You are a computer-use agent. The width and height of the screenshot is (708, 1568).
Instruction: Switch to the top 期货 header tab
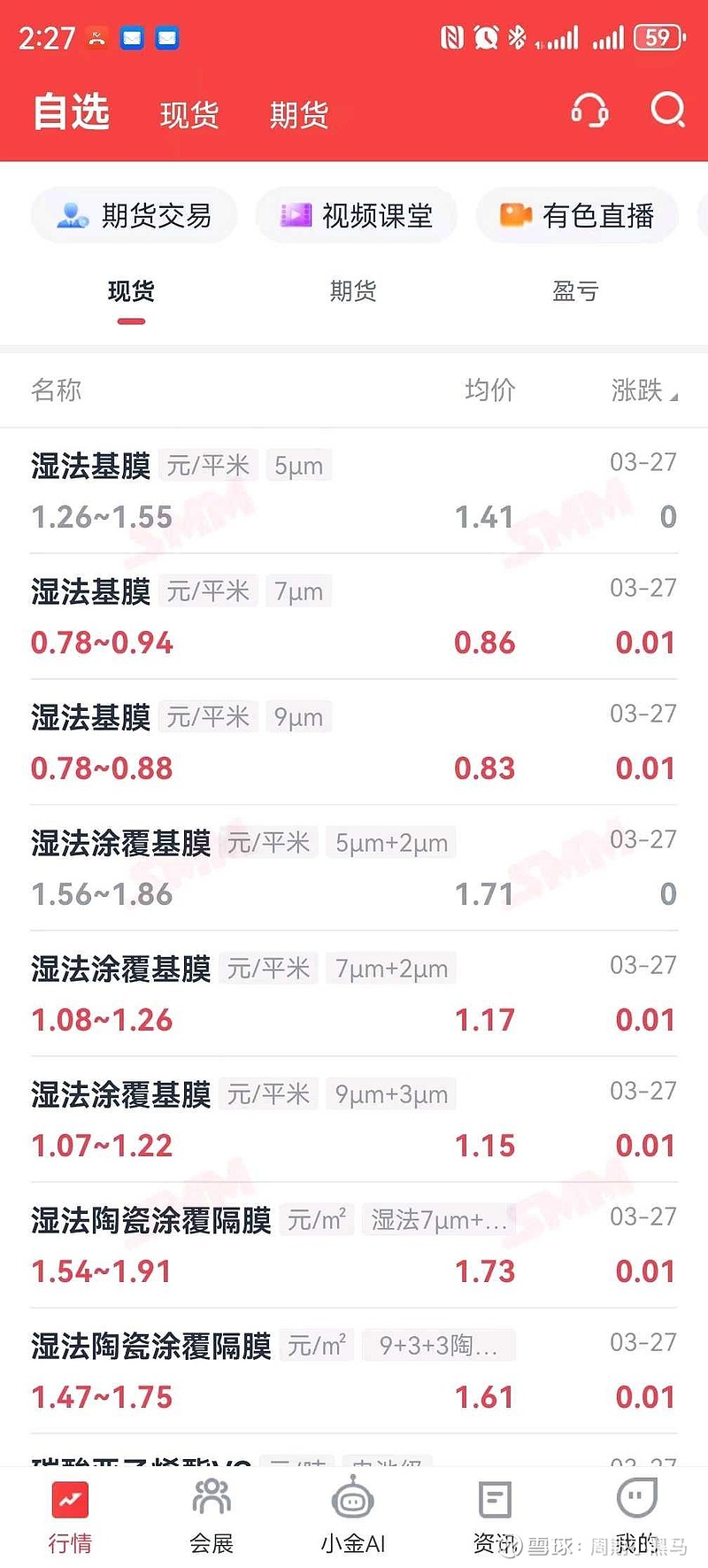click(x=299, y=115)
